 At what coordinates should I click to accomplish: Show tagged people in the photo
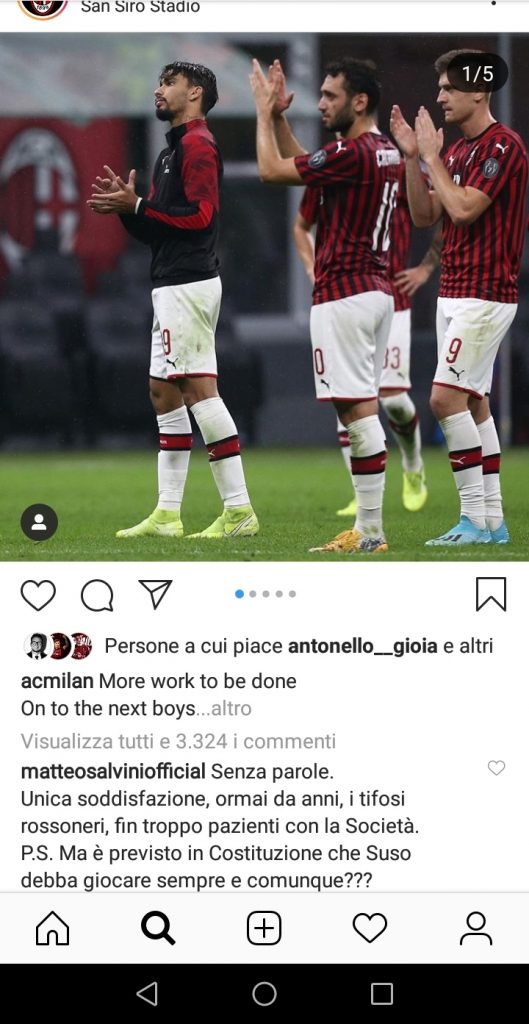[x=39, y=522]
